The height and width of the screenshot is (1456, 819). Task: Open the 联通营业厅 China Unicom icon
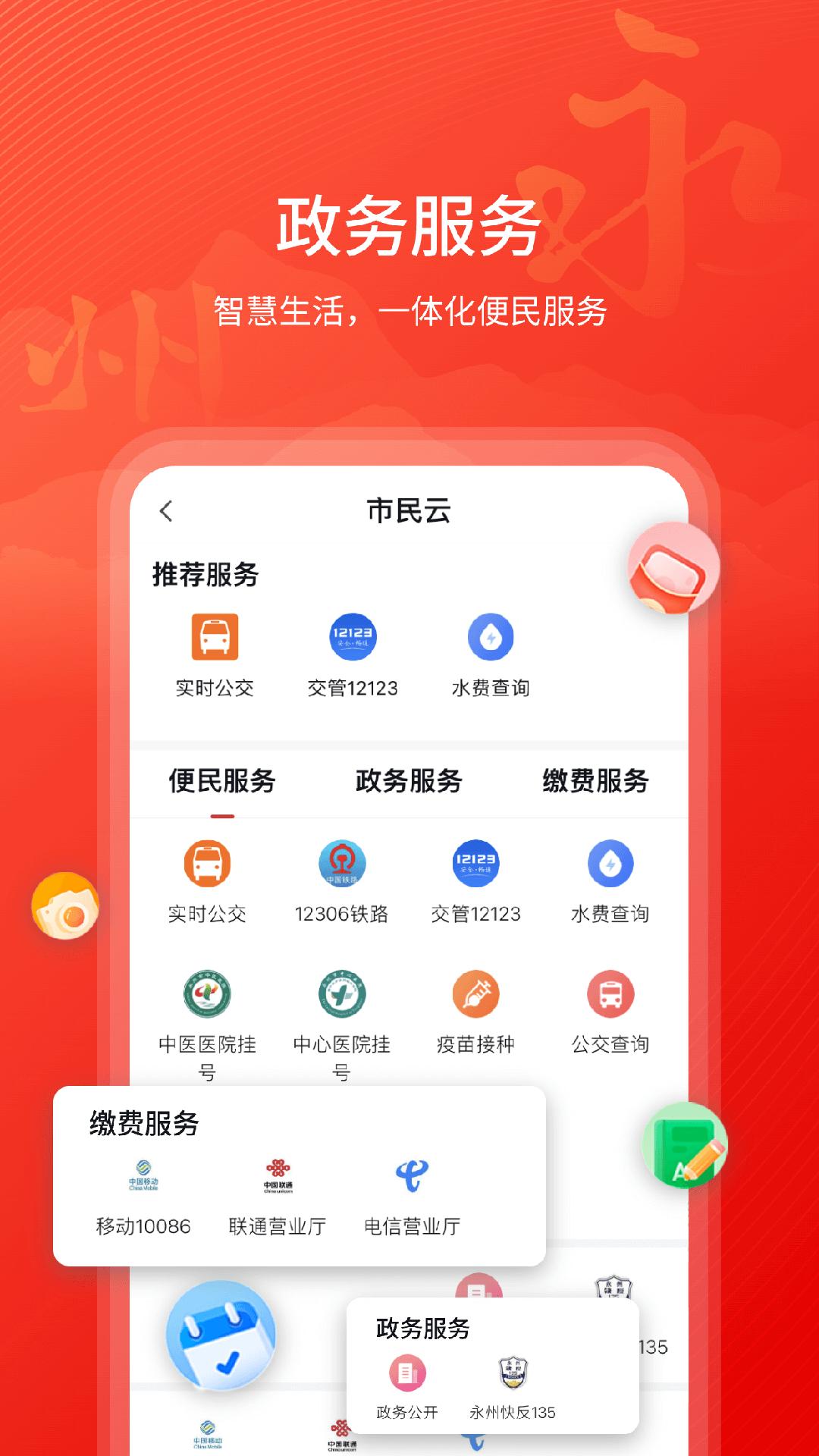tap(277, 1175)
